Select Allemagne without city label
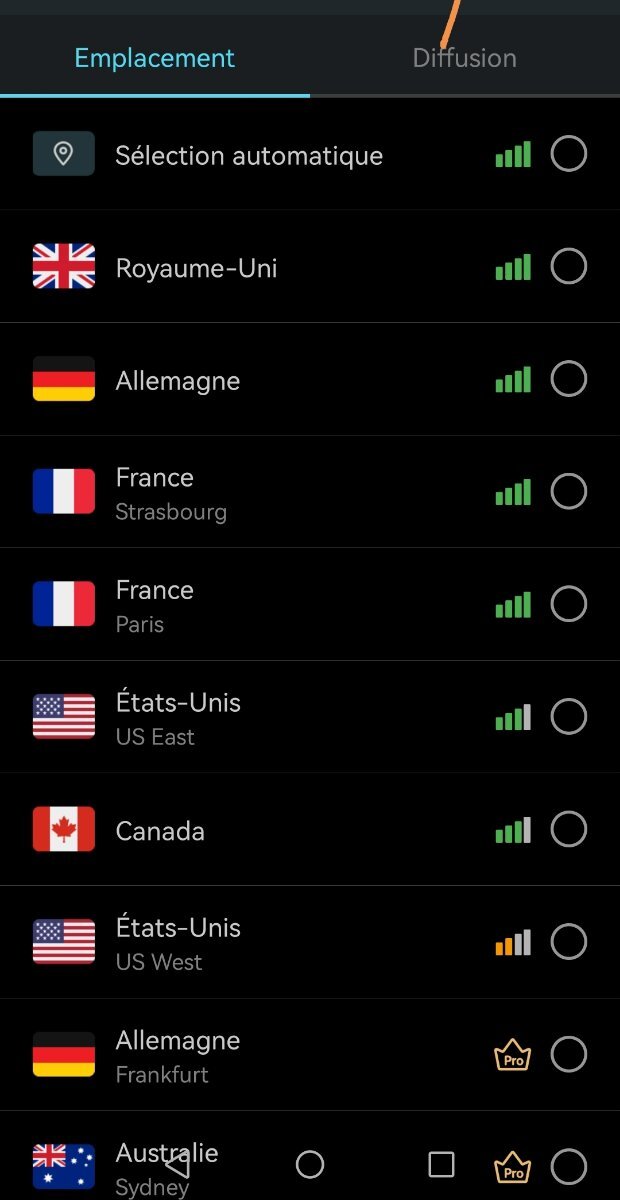The height and width of the screenshot is (1200, 620). (x=310, y=380)
